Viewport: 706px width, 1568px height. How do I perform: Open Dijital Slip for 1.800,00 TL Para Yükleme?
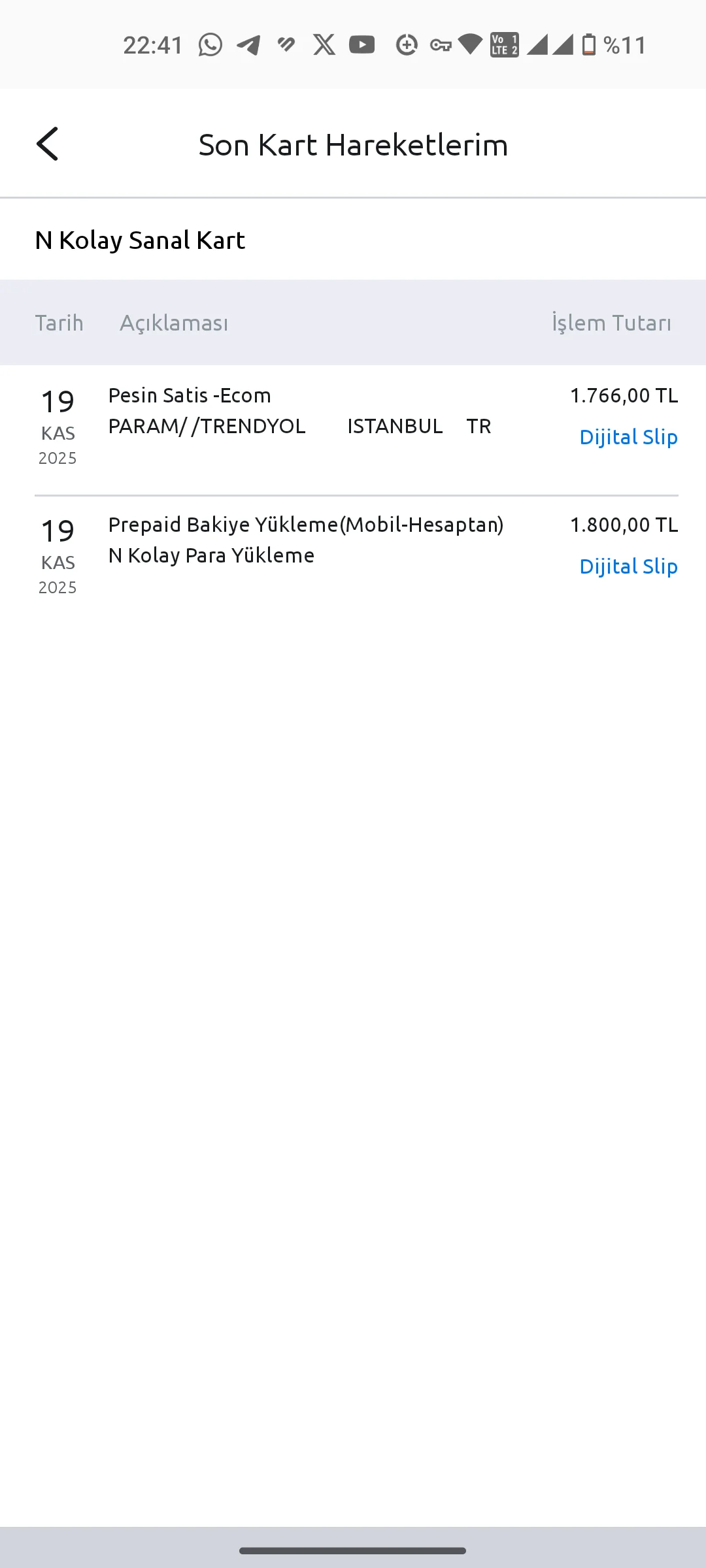628,566
